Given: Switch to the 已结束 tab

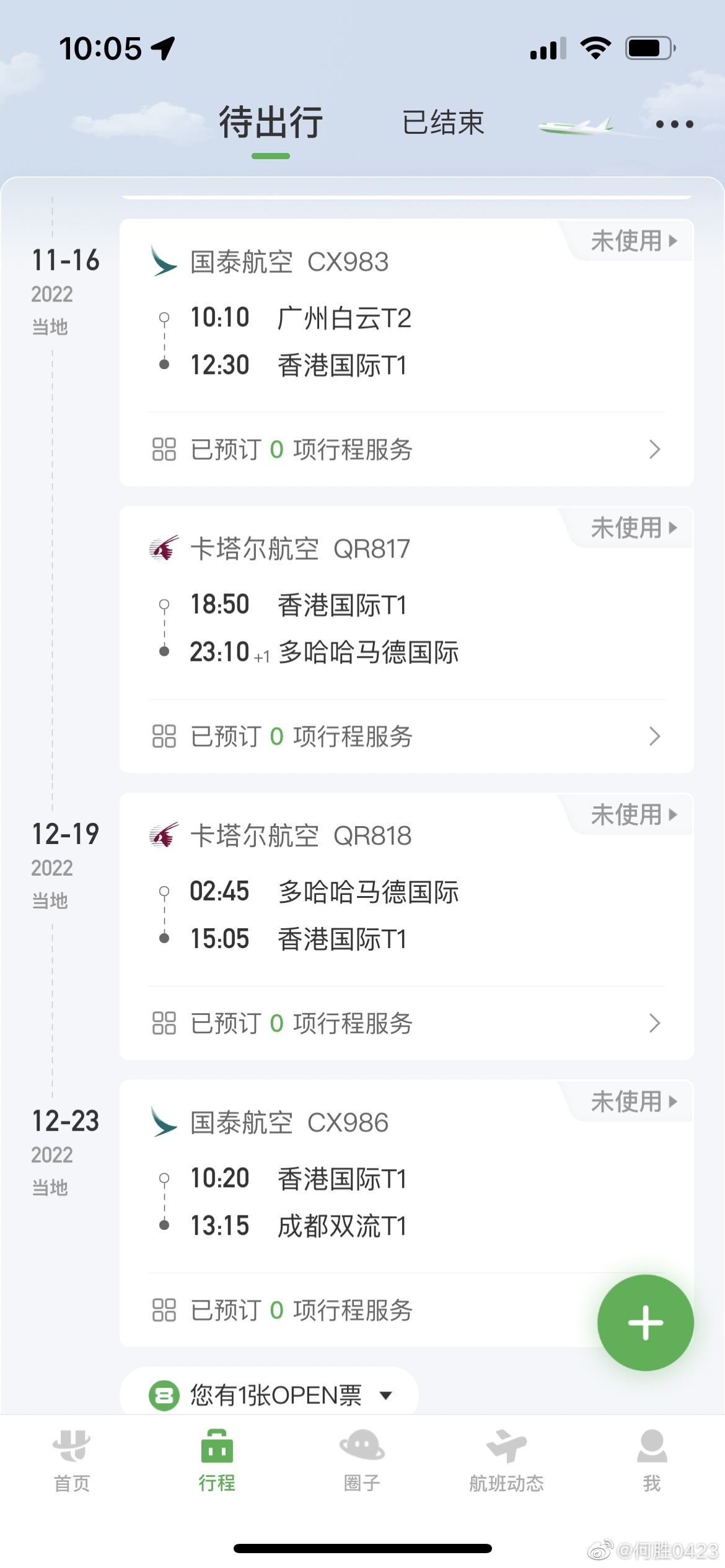Looking at the screenshot, I should point(444,123).
